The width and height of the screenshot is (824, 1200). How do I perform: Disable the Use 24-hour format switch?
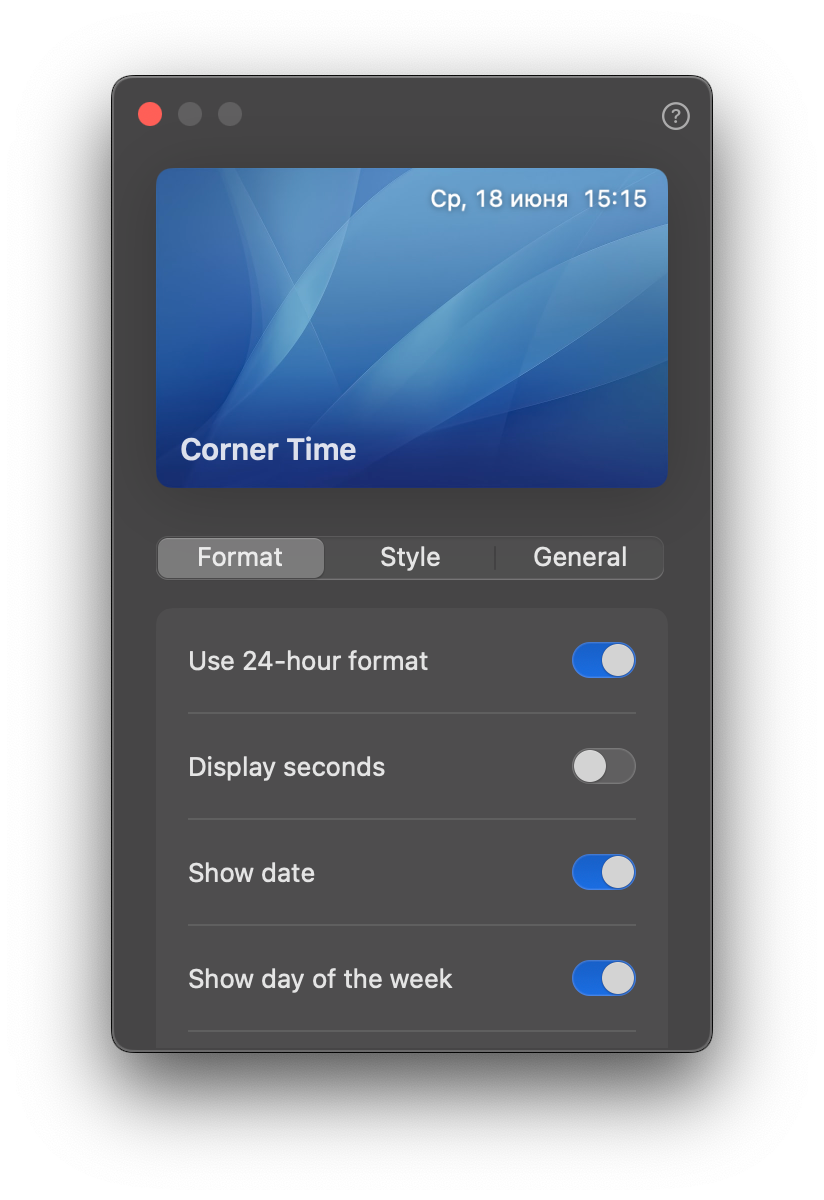(x=603, y=660)
